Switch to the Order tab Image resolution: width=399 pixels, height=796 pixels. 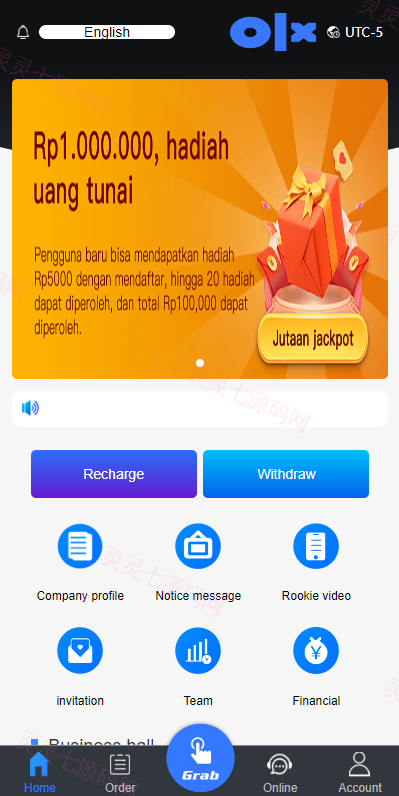(x=120, y=772)
